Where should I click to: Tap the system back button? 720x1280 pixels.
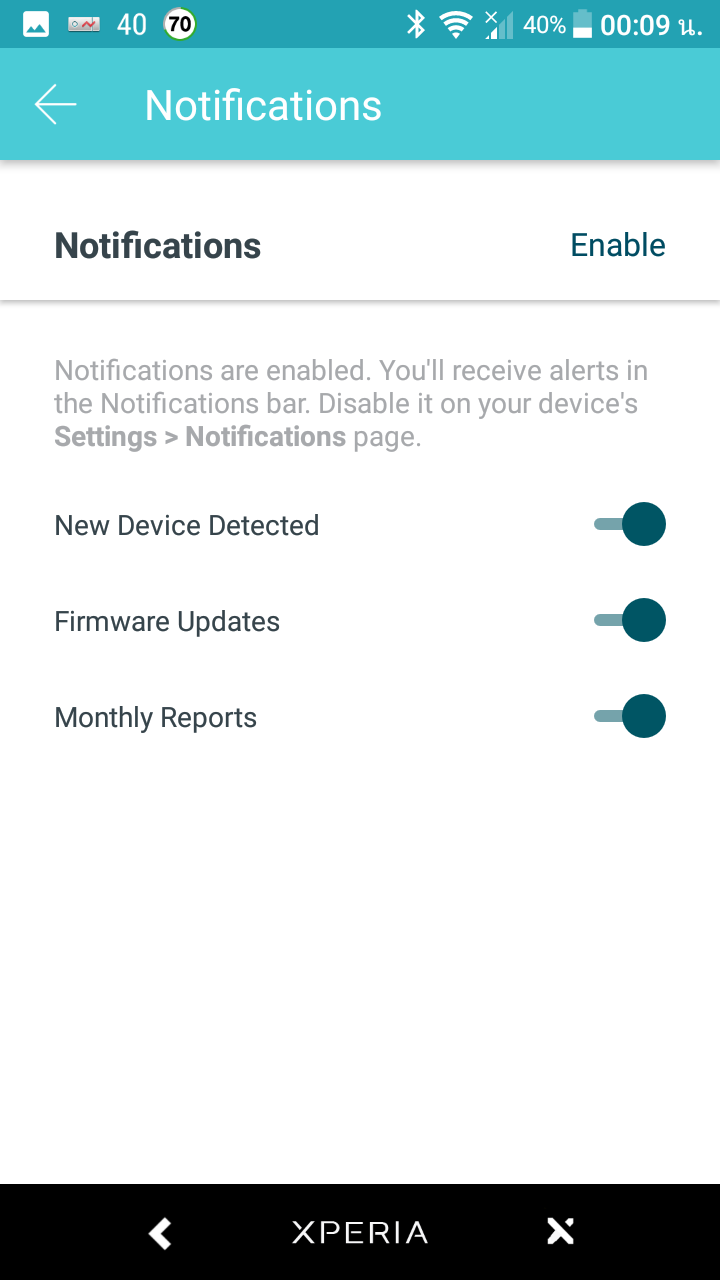tap(160, 1232)
